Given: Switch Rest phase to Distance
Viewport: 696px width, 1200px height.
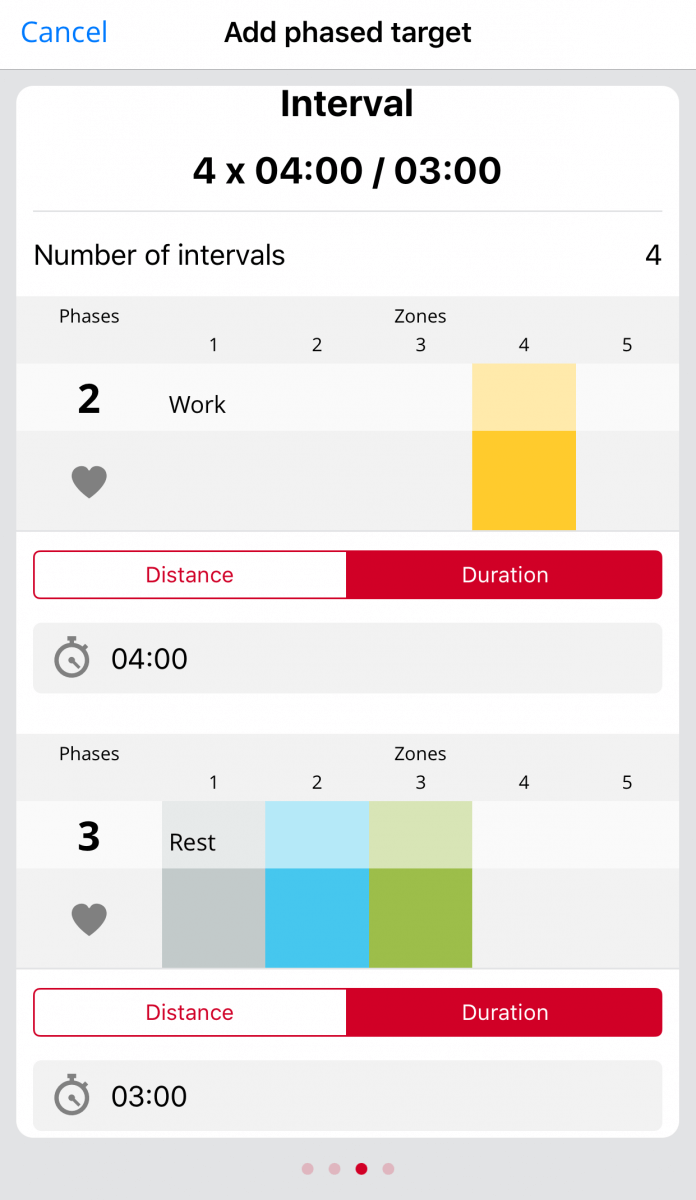Looking at the screenshot, I should 190,1012.
